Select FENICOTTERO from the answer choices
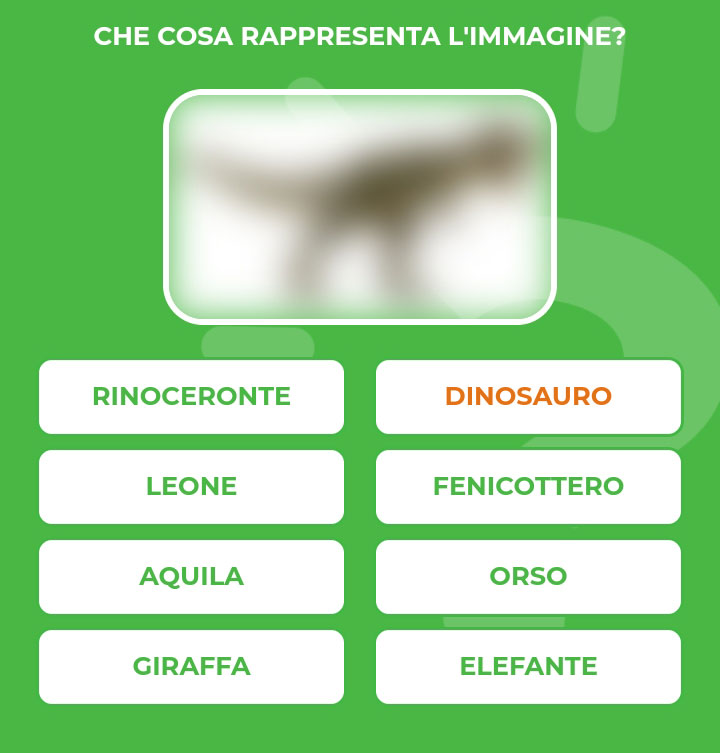 pyautogui.click(x=528, y=487)
